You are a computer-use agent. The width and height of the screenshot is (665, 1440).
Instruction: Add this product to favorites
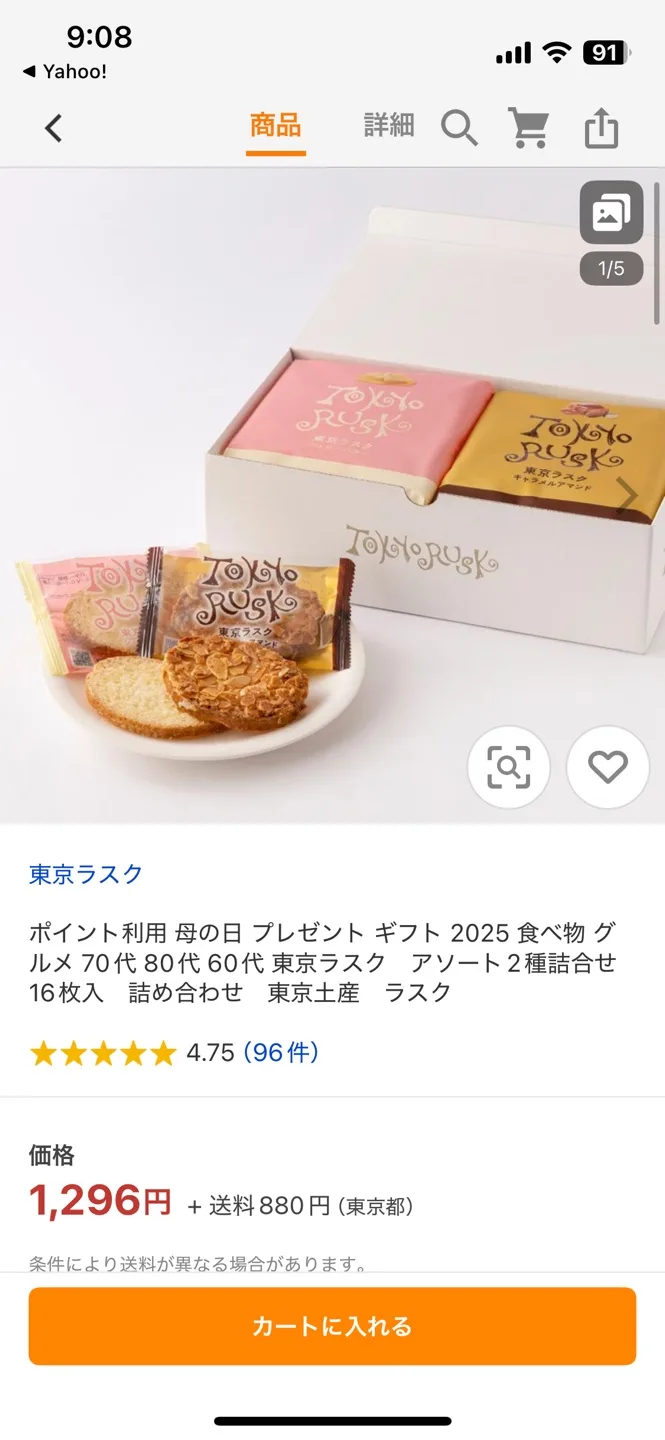pos(607,767)
